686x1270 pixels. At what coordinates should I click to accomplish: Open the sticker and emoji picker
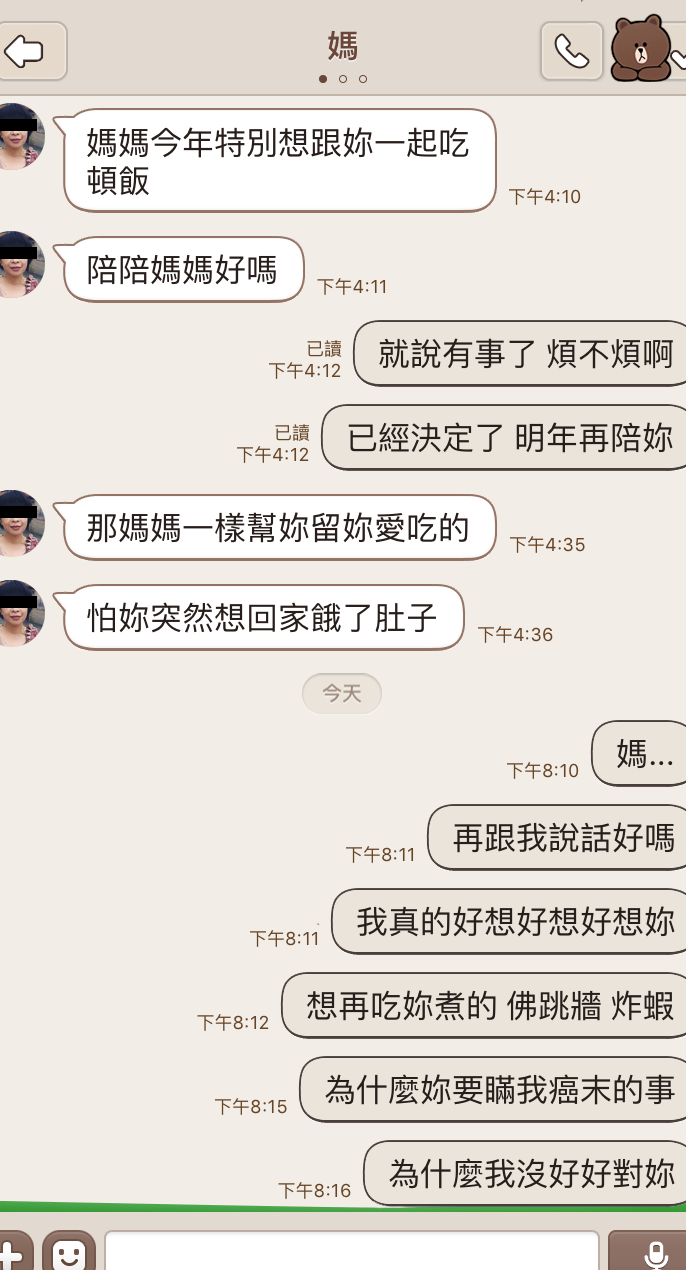point(68,1252)
